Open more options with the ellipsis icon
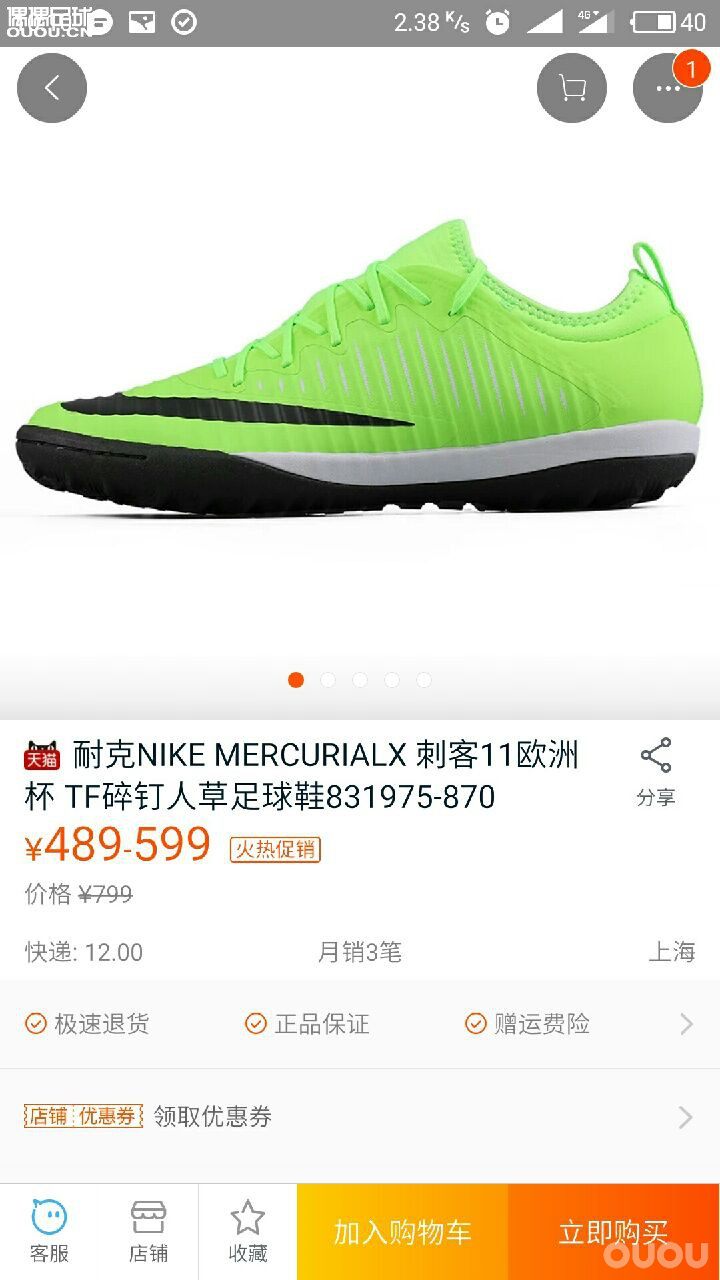The image size is (720, 1280). 667,87
